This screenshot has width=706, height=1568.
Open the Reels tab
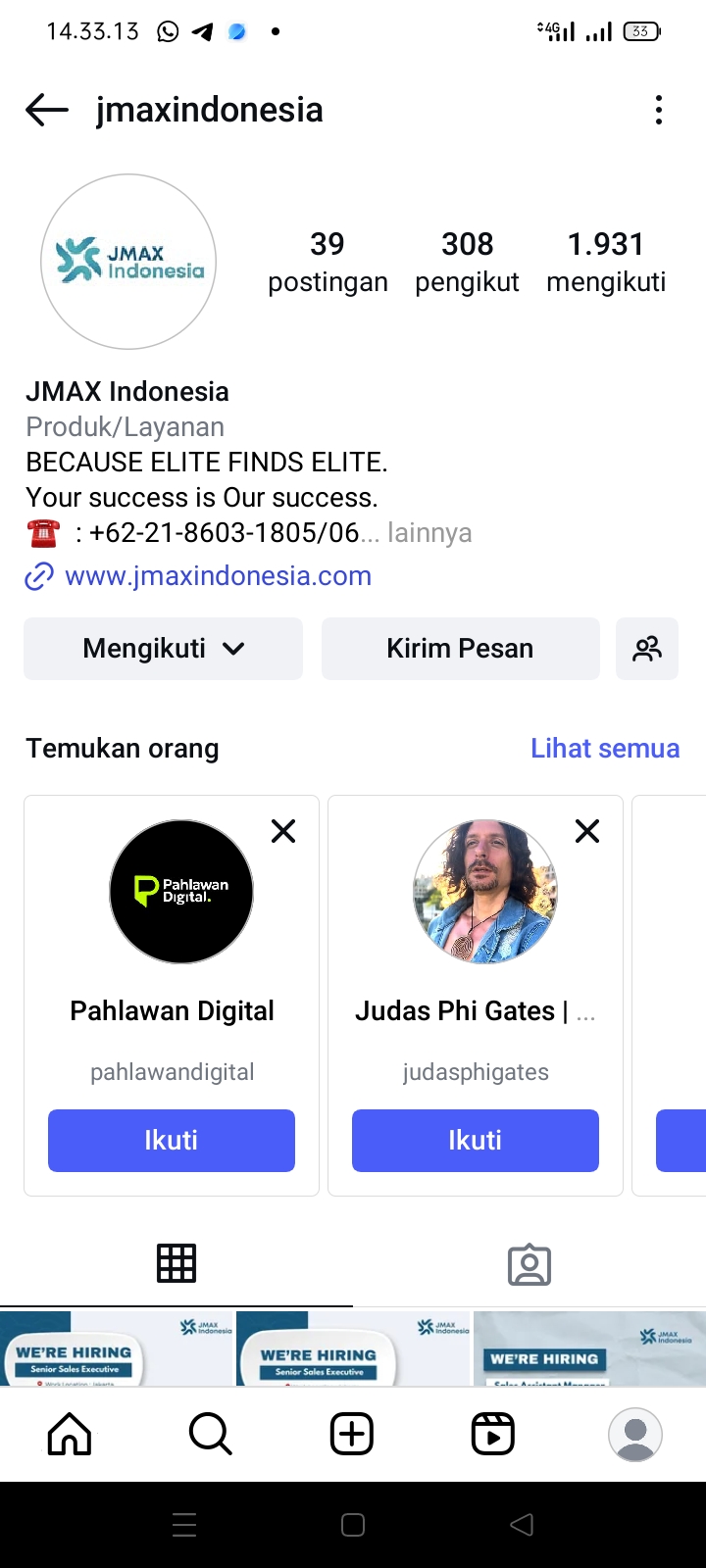[493, 1435]
